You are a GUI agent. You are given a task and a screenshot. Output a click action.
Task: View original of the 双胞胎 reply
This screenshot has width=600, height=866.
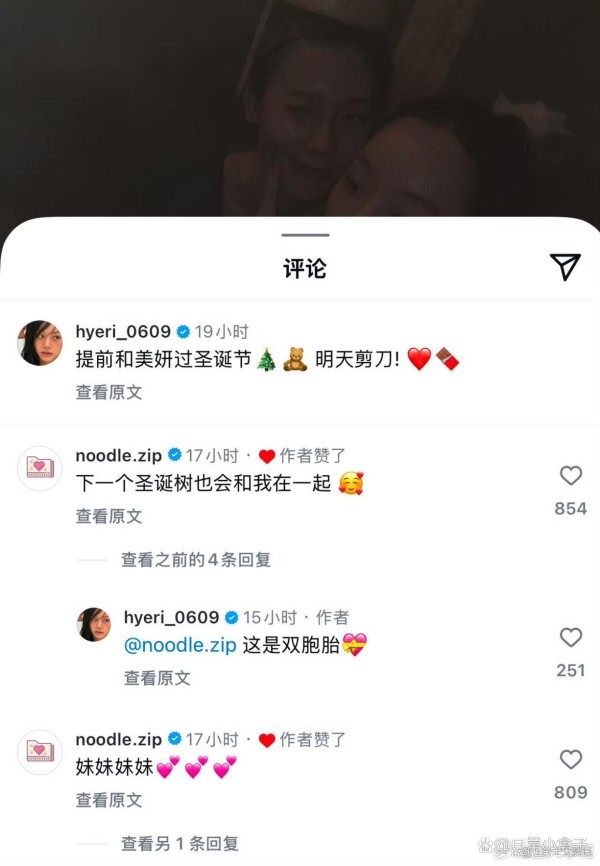coord(157,678)
